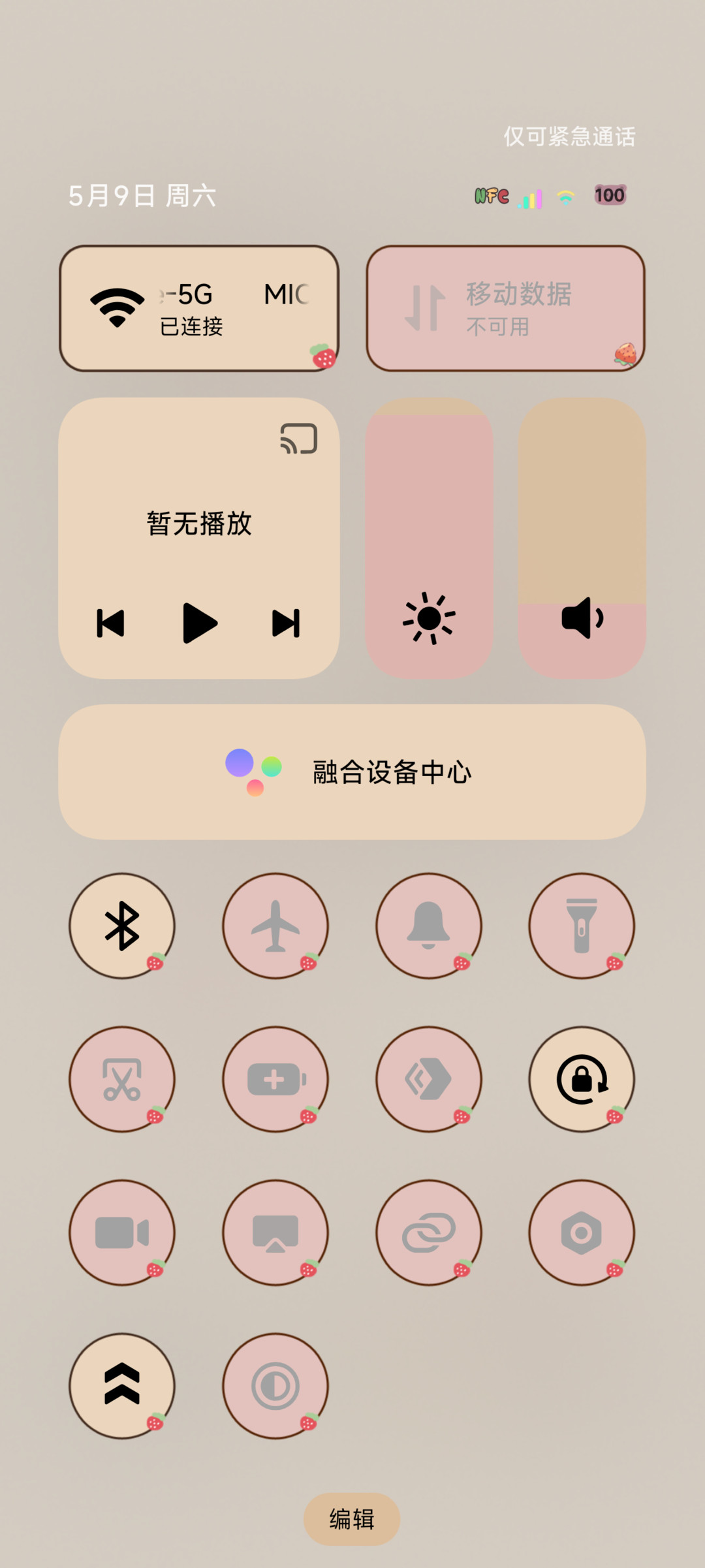The image size is (705, 1568).
Task: Play media in the player card
Action: (x=199, y=623)
